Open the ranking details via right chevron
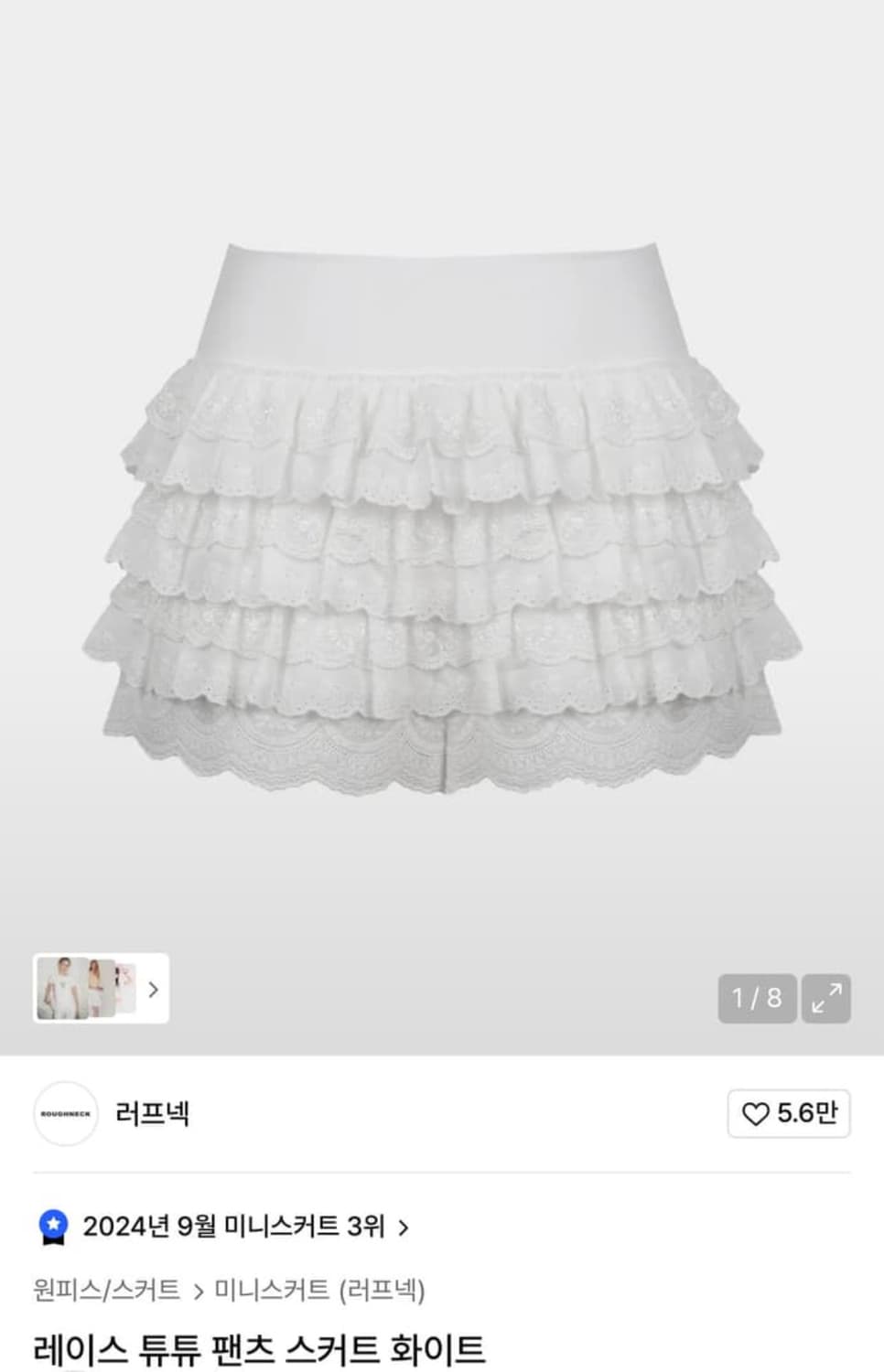Viewport: 884px width, 1372px height. coord(404,1224)
